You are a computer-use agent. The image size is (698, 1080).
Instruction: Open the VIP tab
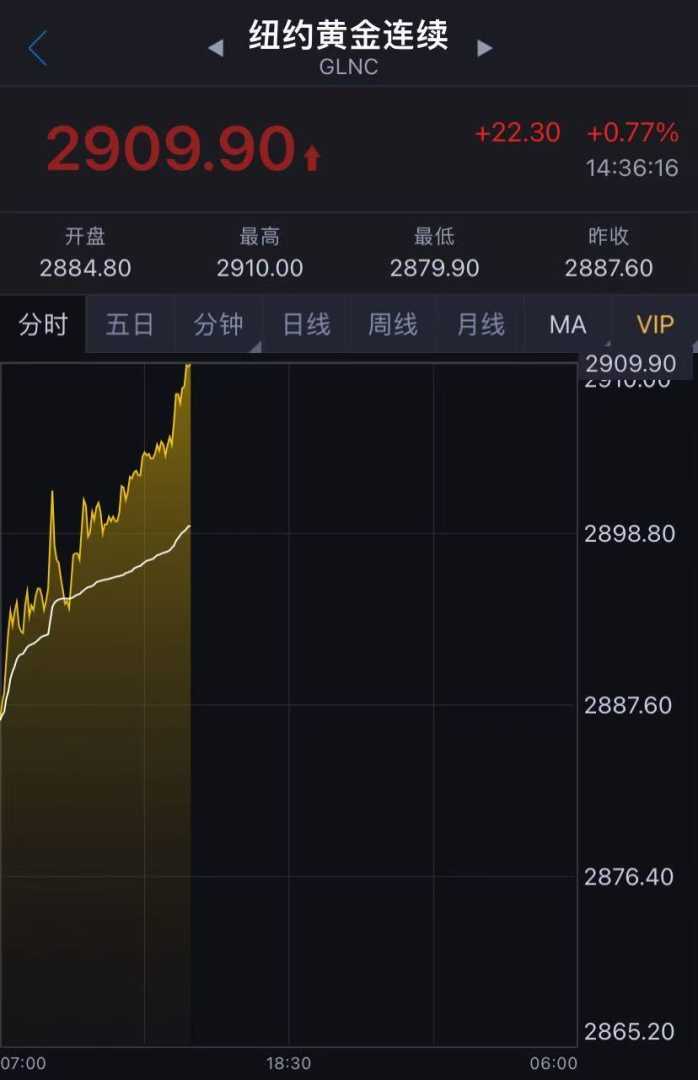pyautogui.click(x=655, y=325)
